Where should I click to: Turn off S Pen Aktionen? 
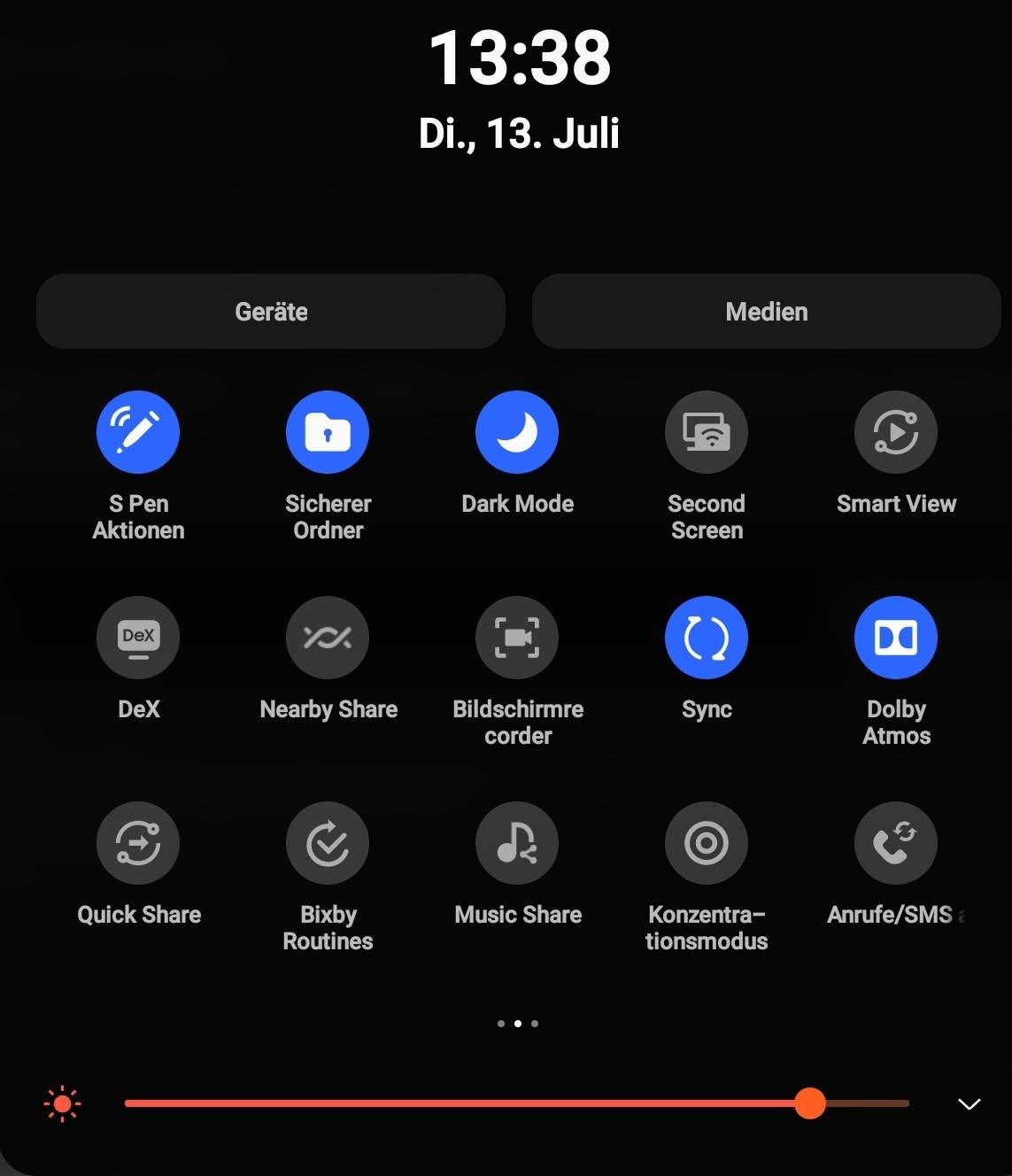point(138,432)
